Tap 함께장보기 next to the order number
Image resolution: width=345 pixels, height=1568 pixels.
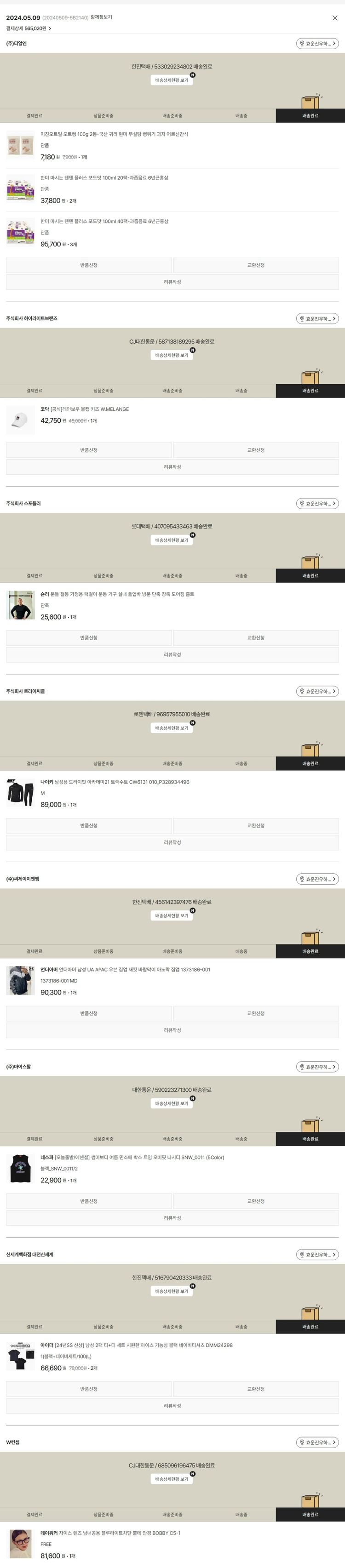click(101, 17)
